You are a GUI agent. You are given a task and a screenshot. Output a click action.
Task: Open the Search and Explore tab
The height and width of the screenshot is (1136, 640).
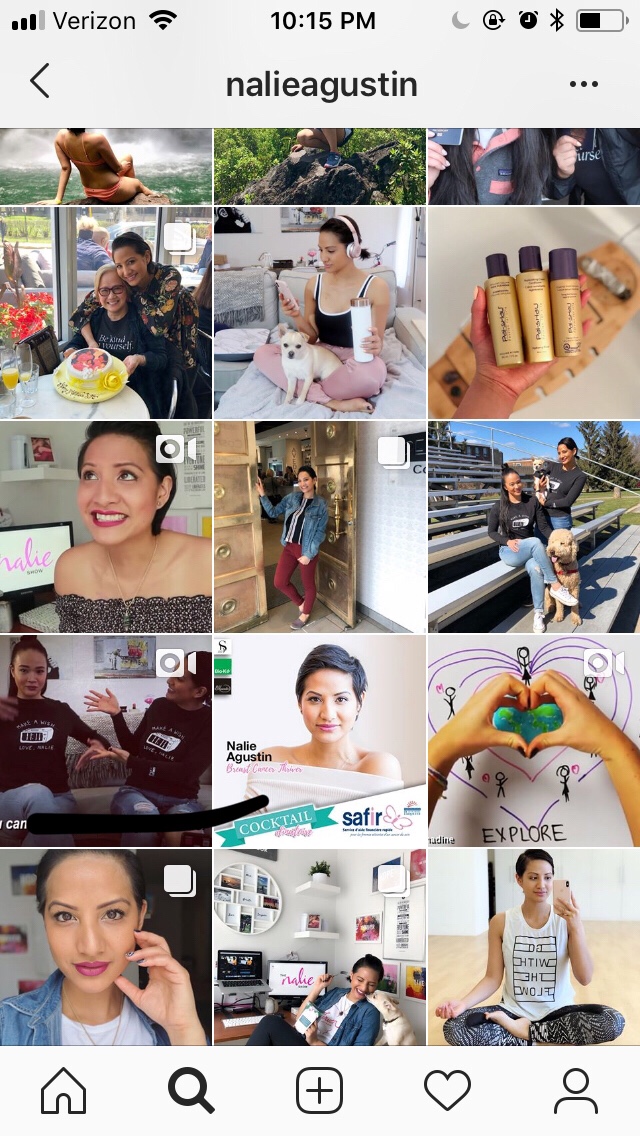tap(191, 1090)
